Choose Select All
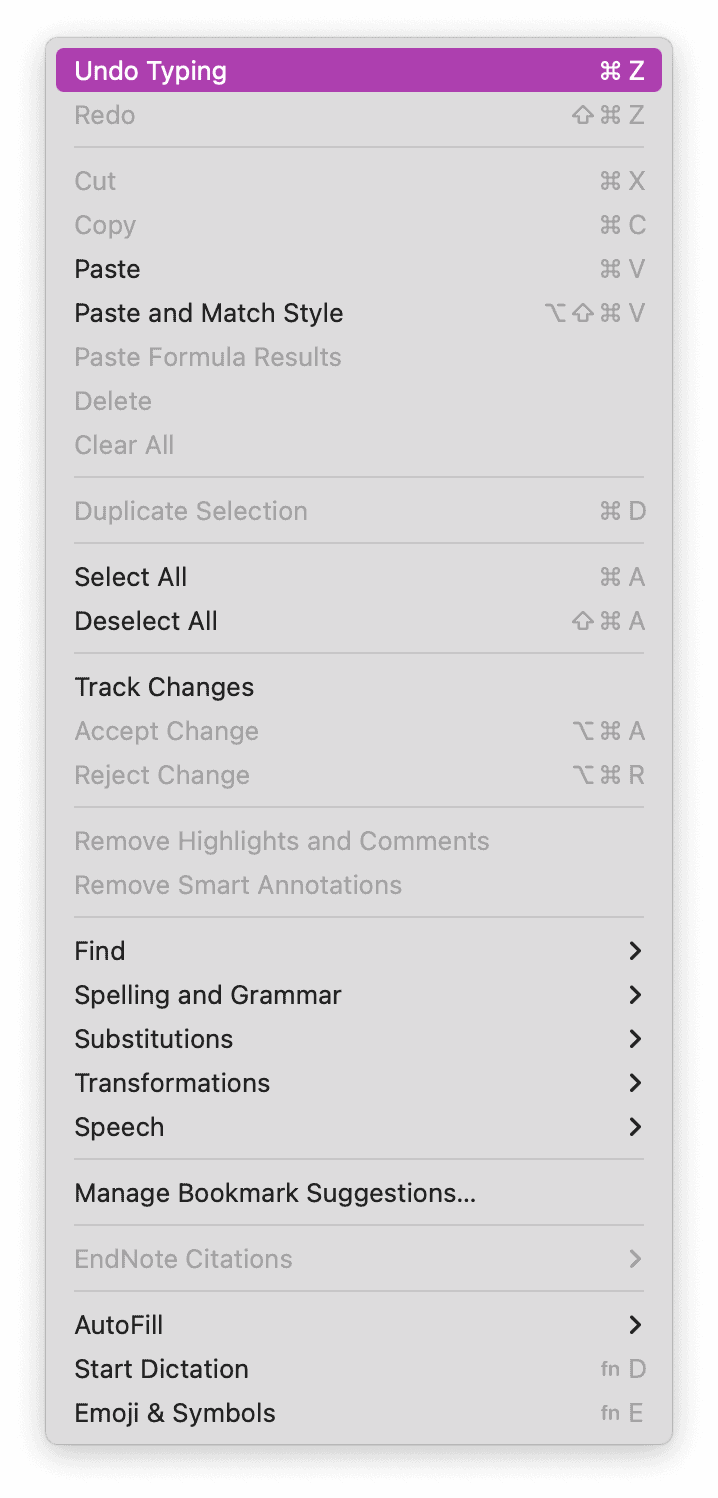Viewport: 718px width, 1498px height. click(130, 577)
